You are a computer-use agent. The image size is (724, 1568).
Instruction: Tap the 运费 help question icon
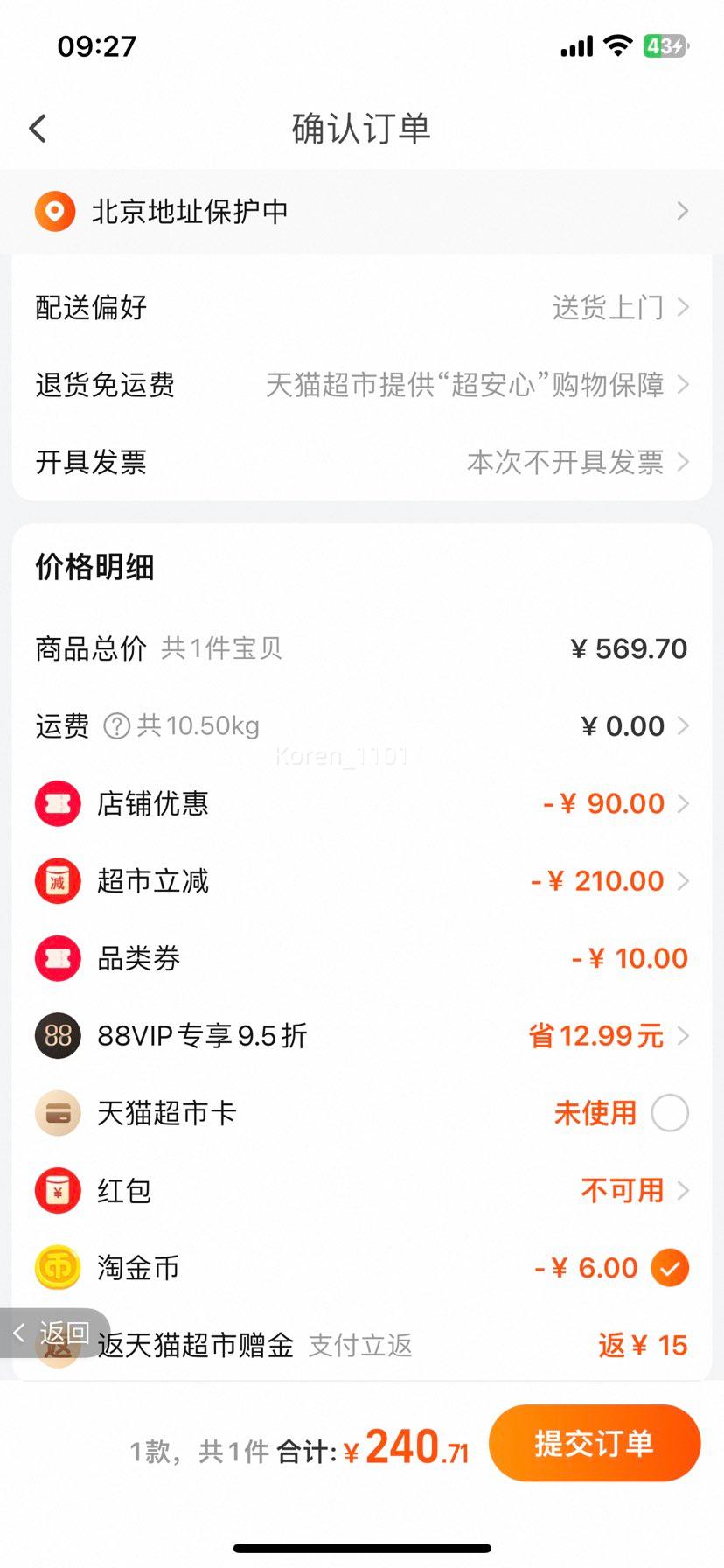click(117, 725)
